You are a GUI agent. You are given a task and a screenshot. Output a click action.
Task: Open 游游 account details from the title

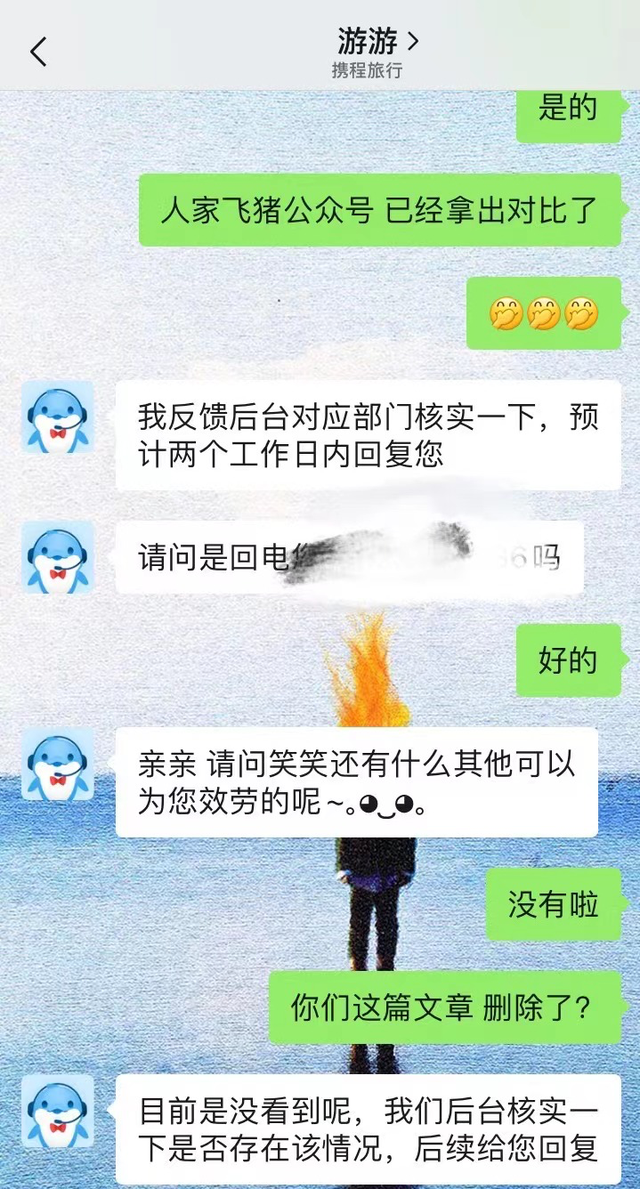[377, 42]
